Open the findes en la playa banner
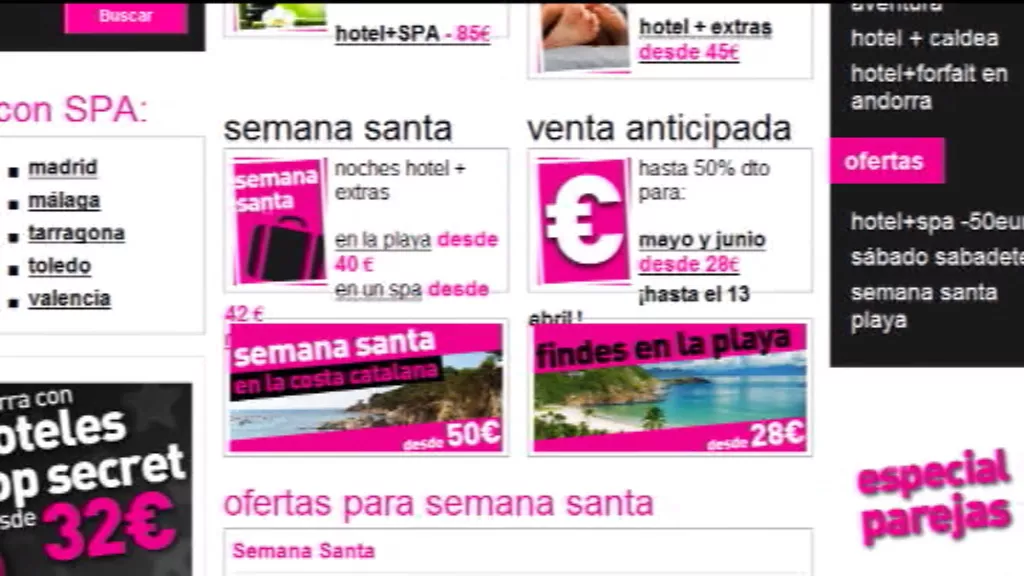The image size is (1024, 576). (669, 388)
